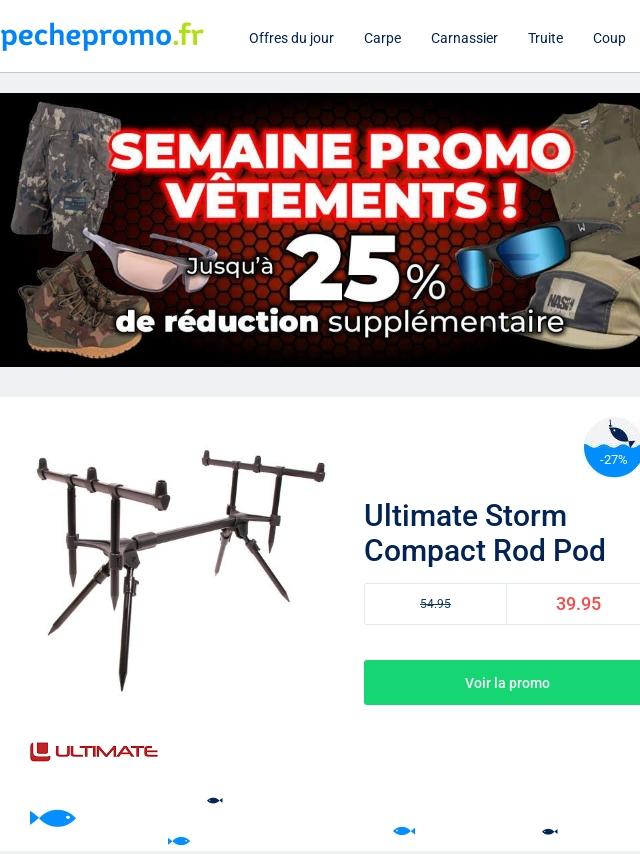This screenshot has width=640, height=854.
Task: Open the Carnassier category
Action: coord(464,38)
